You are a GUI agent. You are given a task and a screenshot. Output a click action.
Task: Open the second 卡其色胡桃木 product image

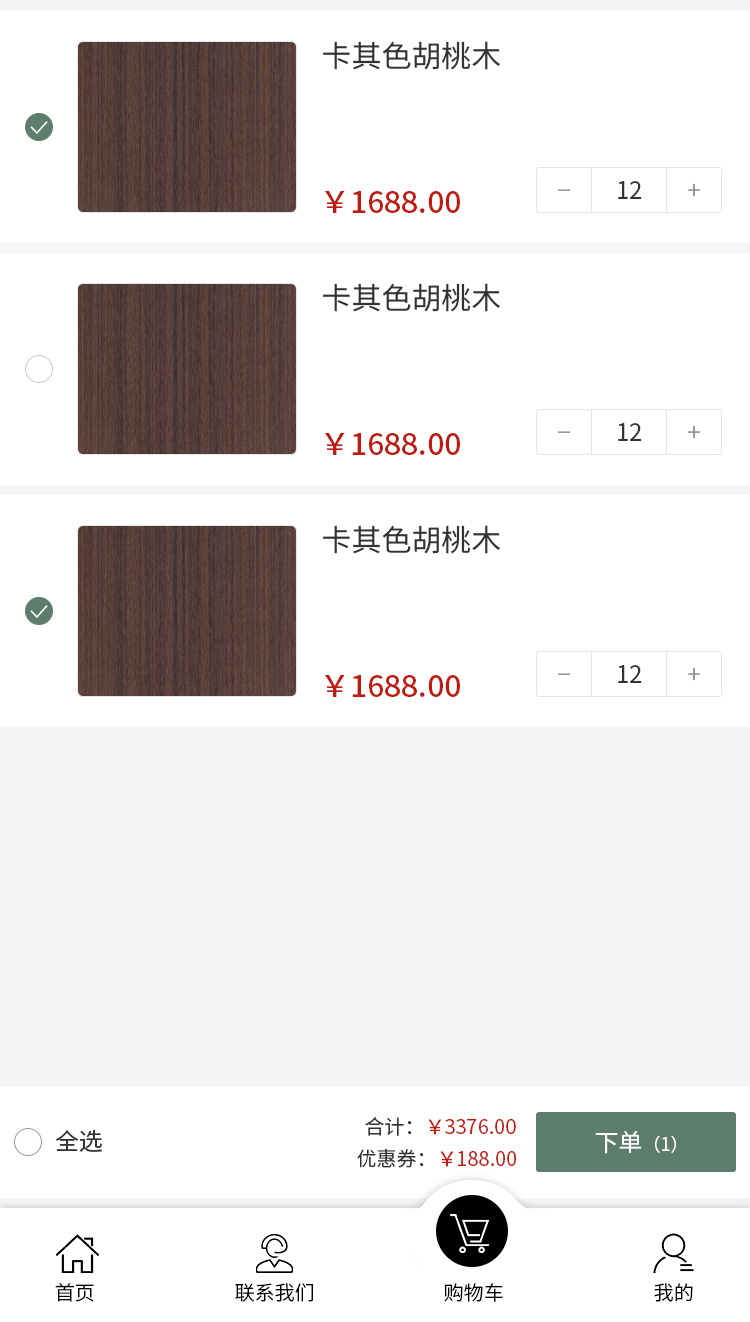pos(187,369)
